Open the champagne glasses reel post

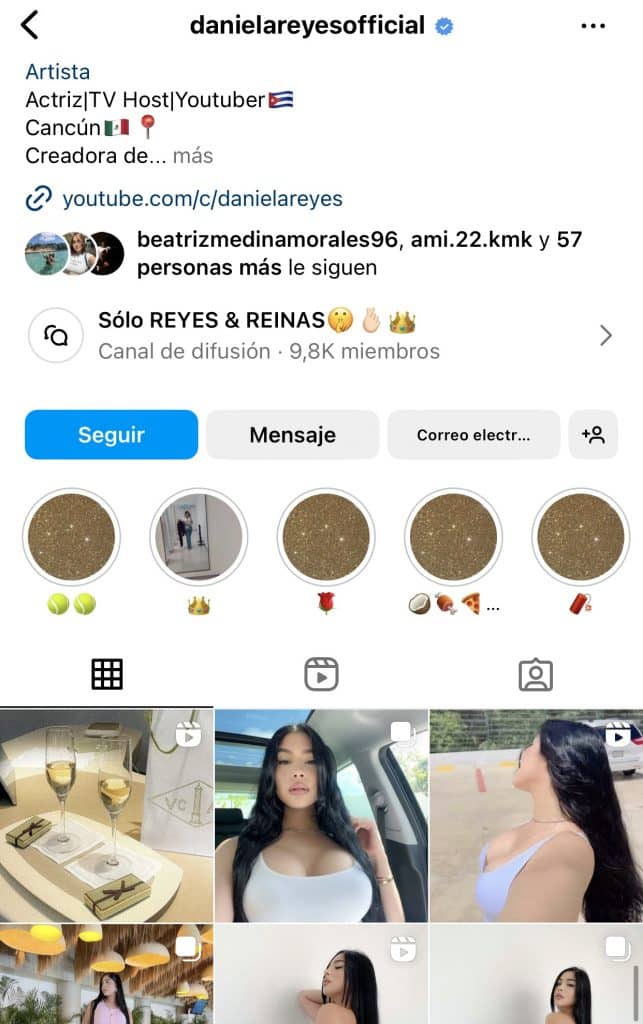tap(106, 815)
